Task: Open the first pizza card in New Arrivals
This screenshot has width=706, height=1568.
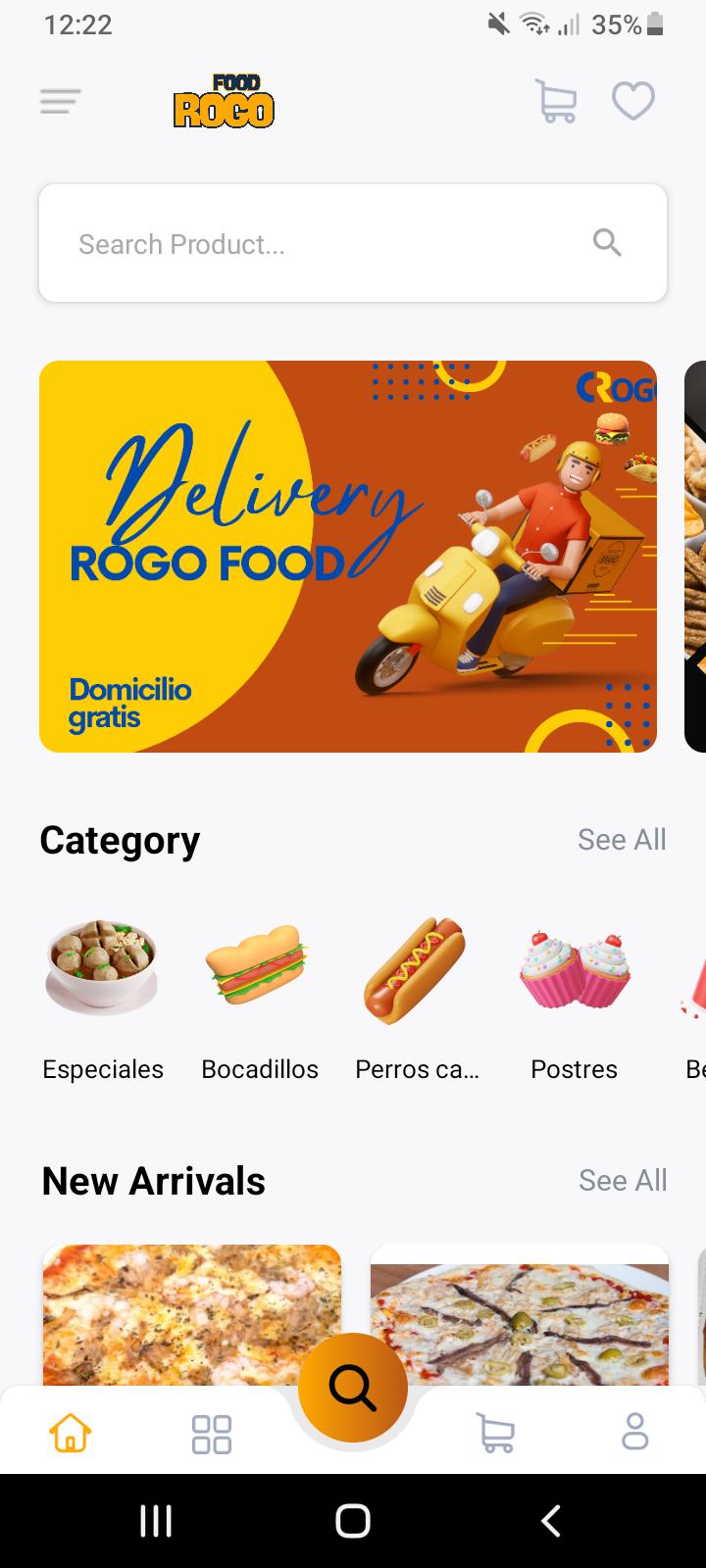Action: coord(192,1314)
